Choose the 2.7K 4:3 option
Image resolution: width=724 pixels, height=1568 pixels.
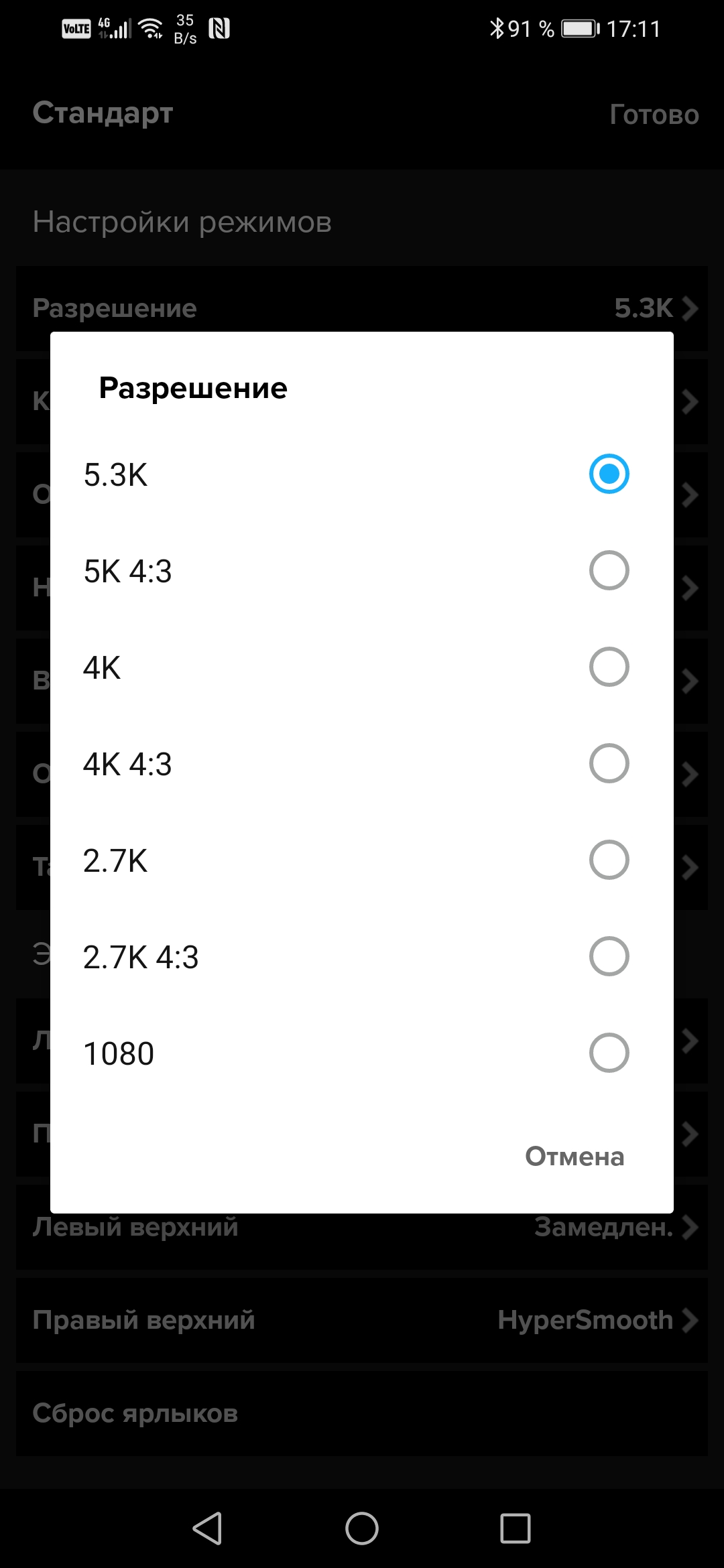tap(609, 956)
